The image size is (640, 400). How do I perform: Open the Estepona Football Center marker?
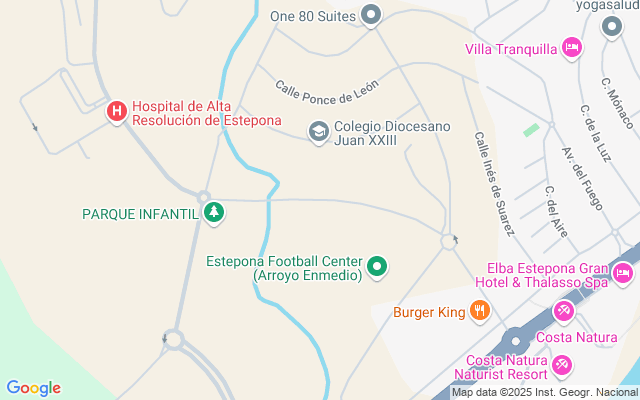coord(377,266)
